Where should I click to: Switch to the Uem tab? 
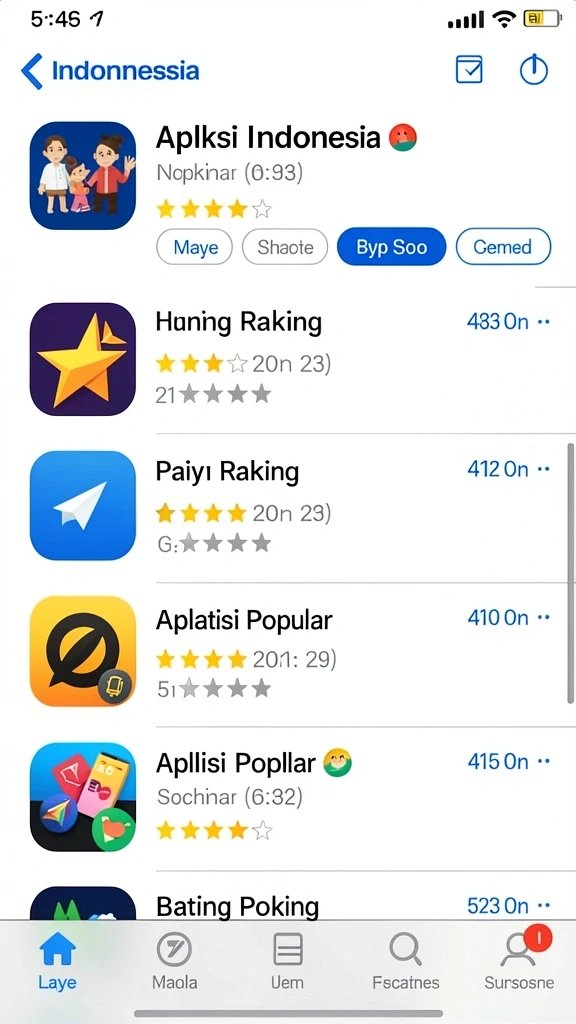[287, 961]
